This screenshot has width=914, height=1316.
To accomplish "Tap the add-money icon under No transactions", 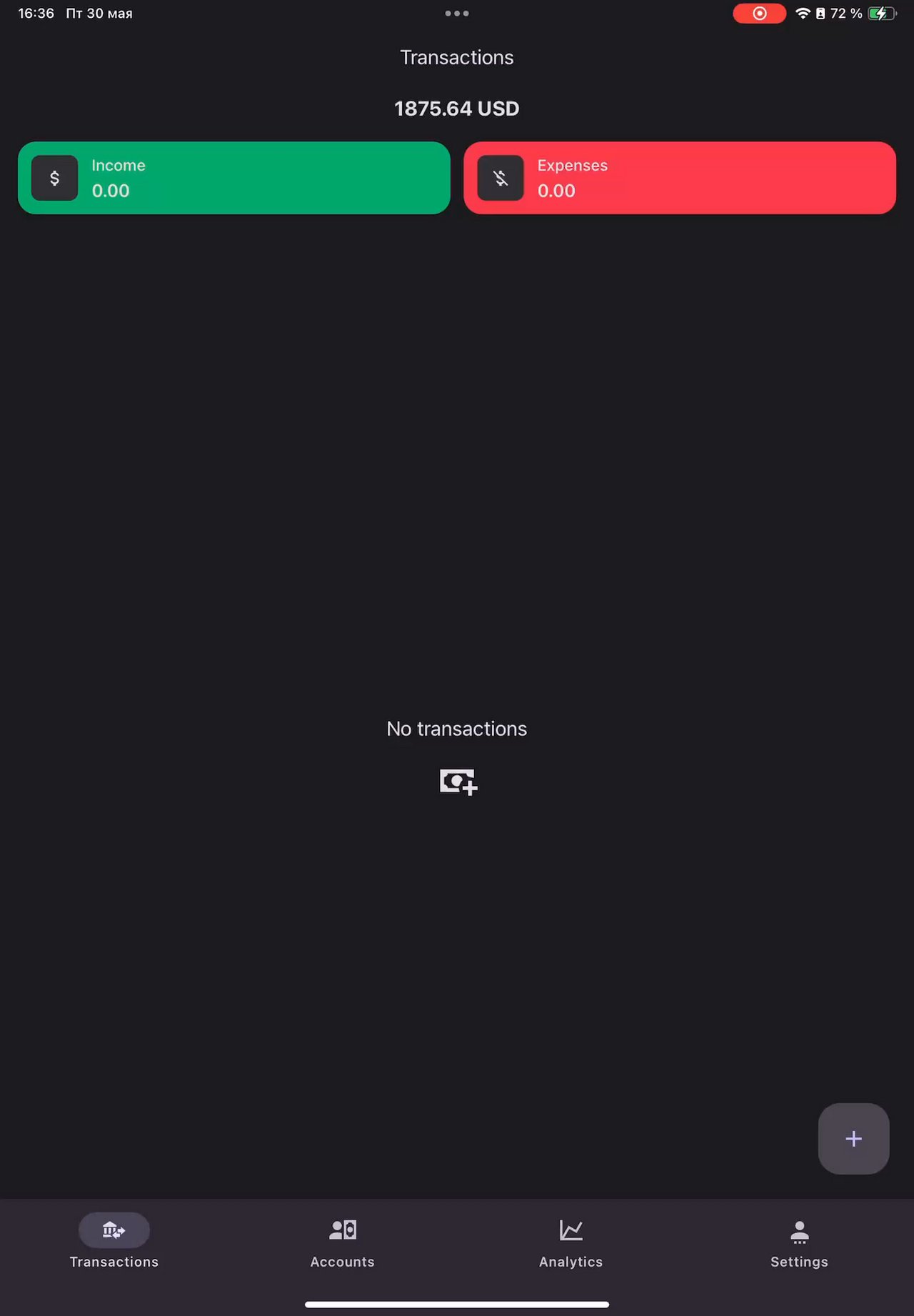I will tap(458, 782).
